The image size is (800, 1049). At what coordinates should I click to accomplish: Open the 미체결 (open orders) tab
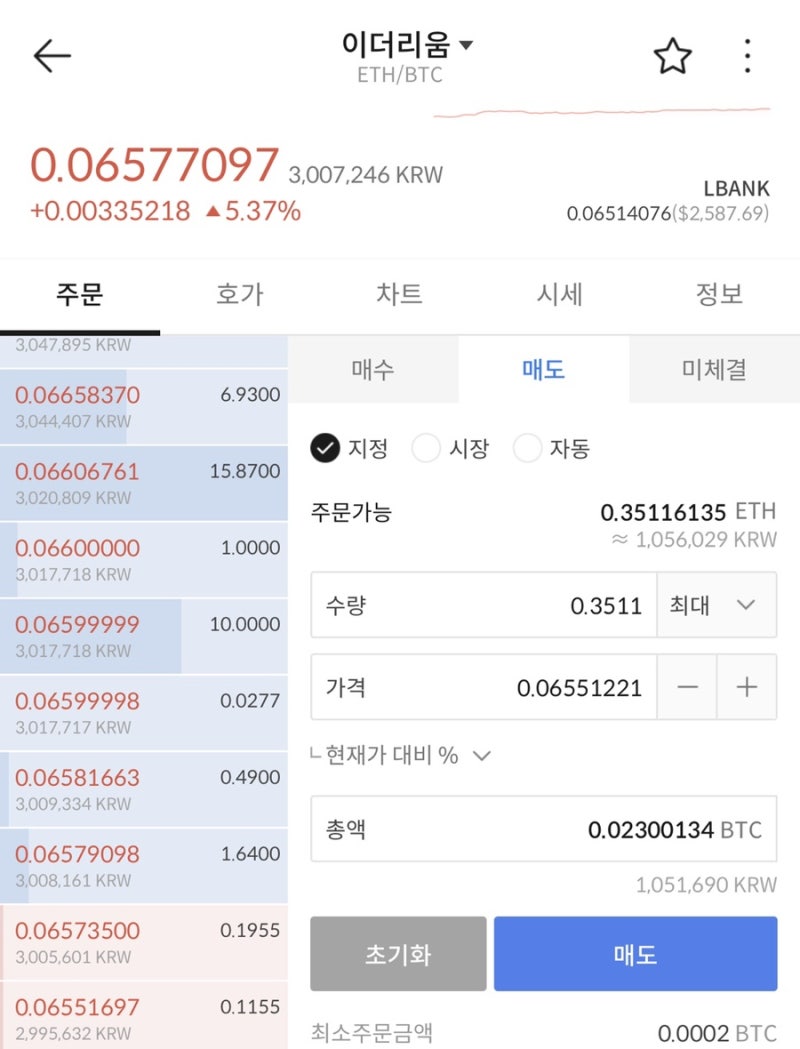click(x=714, y=369)
